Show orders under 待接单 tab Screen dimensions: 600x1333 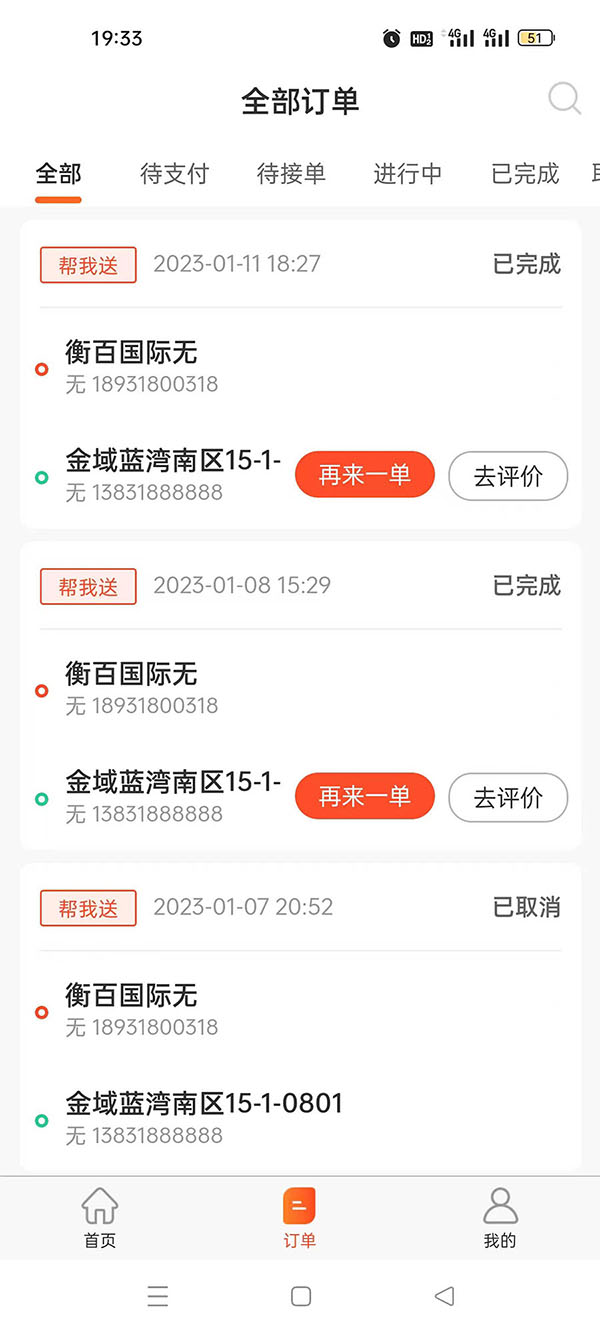[291, 174]
